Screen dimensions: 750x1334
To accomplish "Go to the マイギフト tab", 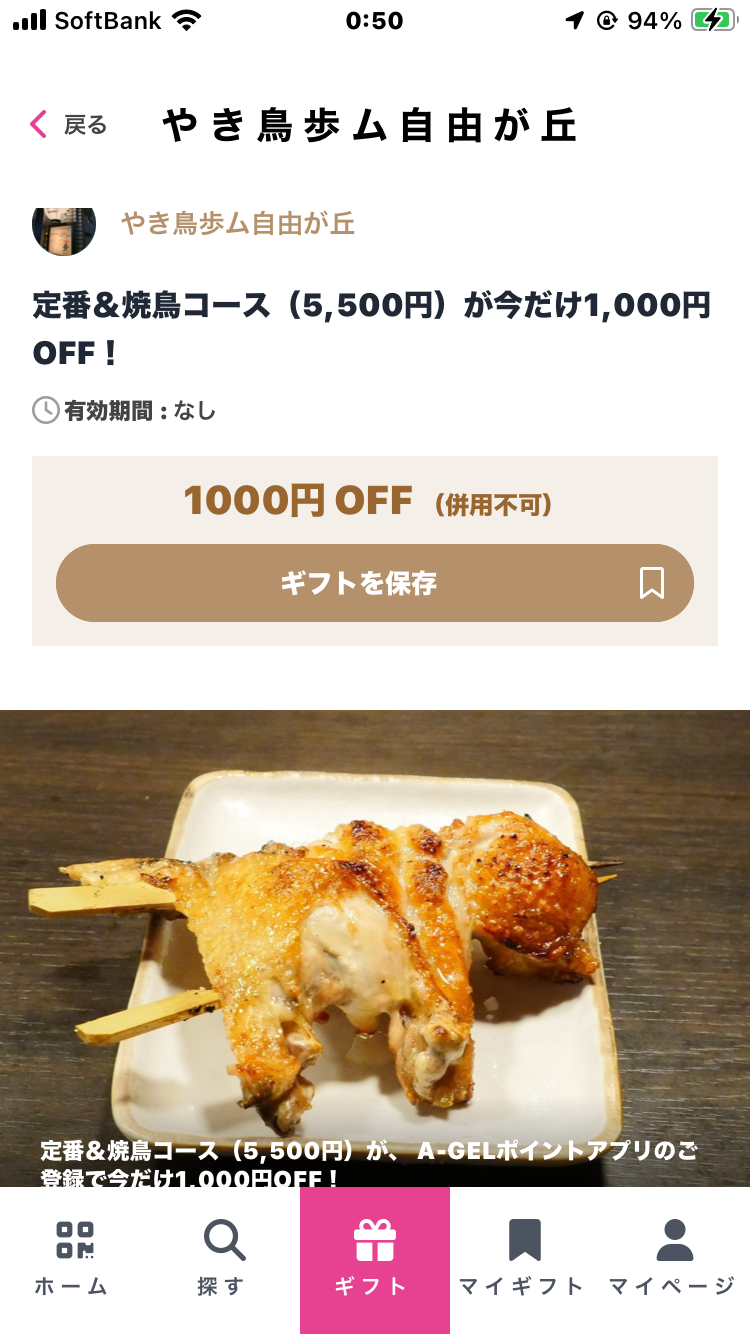I will [523, 1258].
